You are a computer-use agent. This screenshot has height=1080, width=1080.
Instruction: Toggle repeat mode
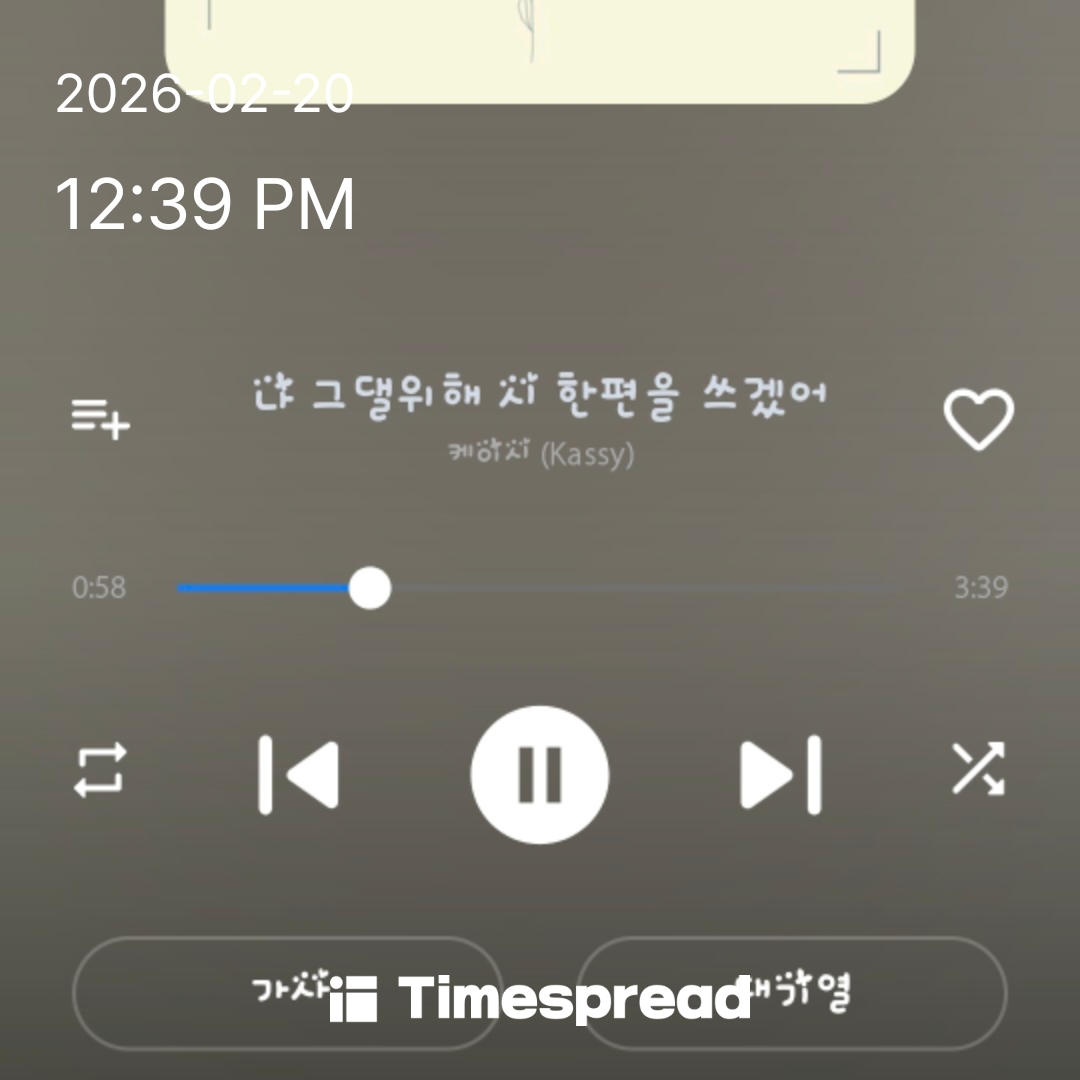click(x=101, y=770)
